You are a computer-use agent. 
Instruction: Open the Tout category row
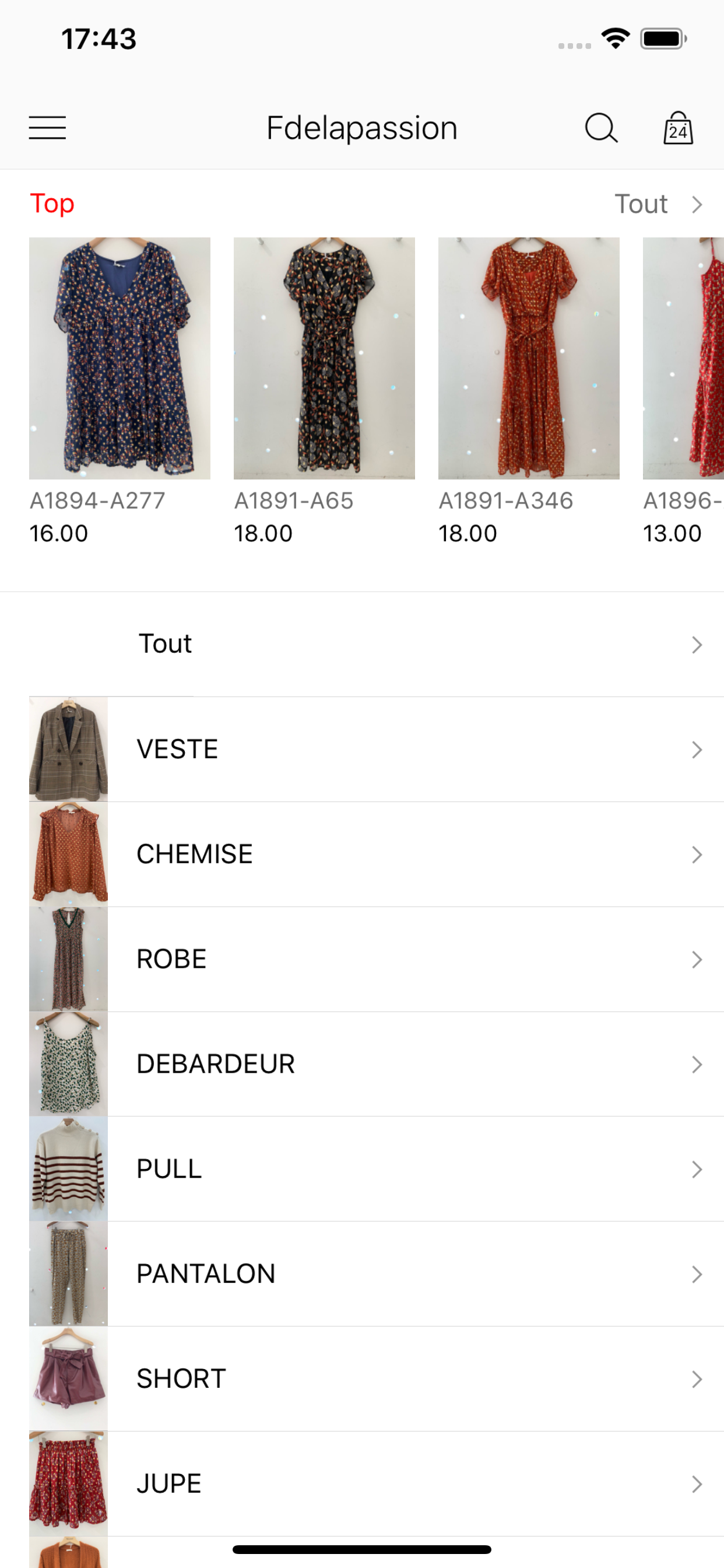[365, 644]
